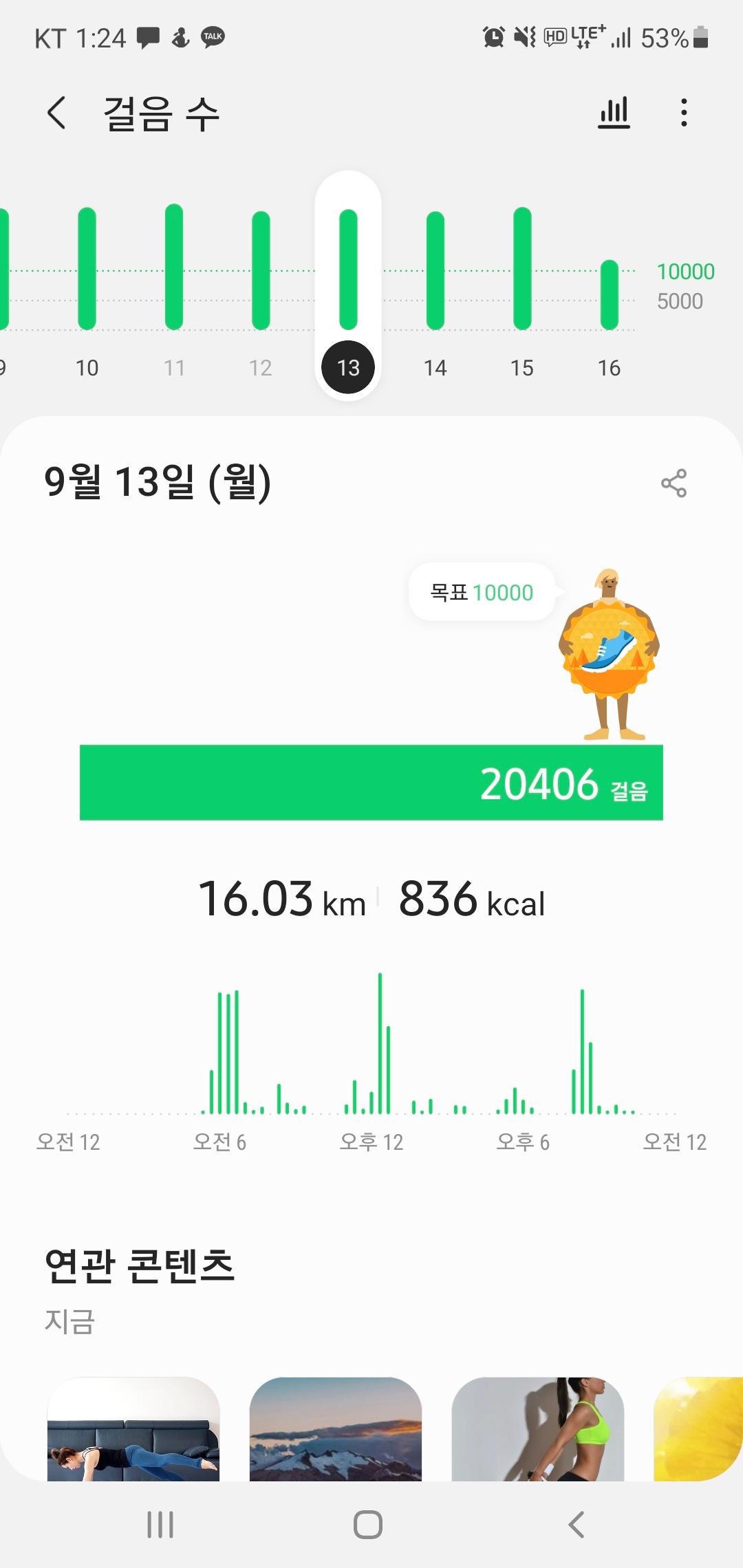Share the 9월 13일 step record

(x=674, y=483)
